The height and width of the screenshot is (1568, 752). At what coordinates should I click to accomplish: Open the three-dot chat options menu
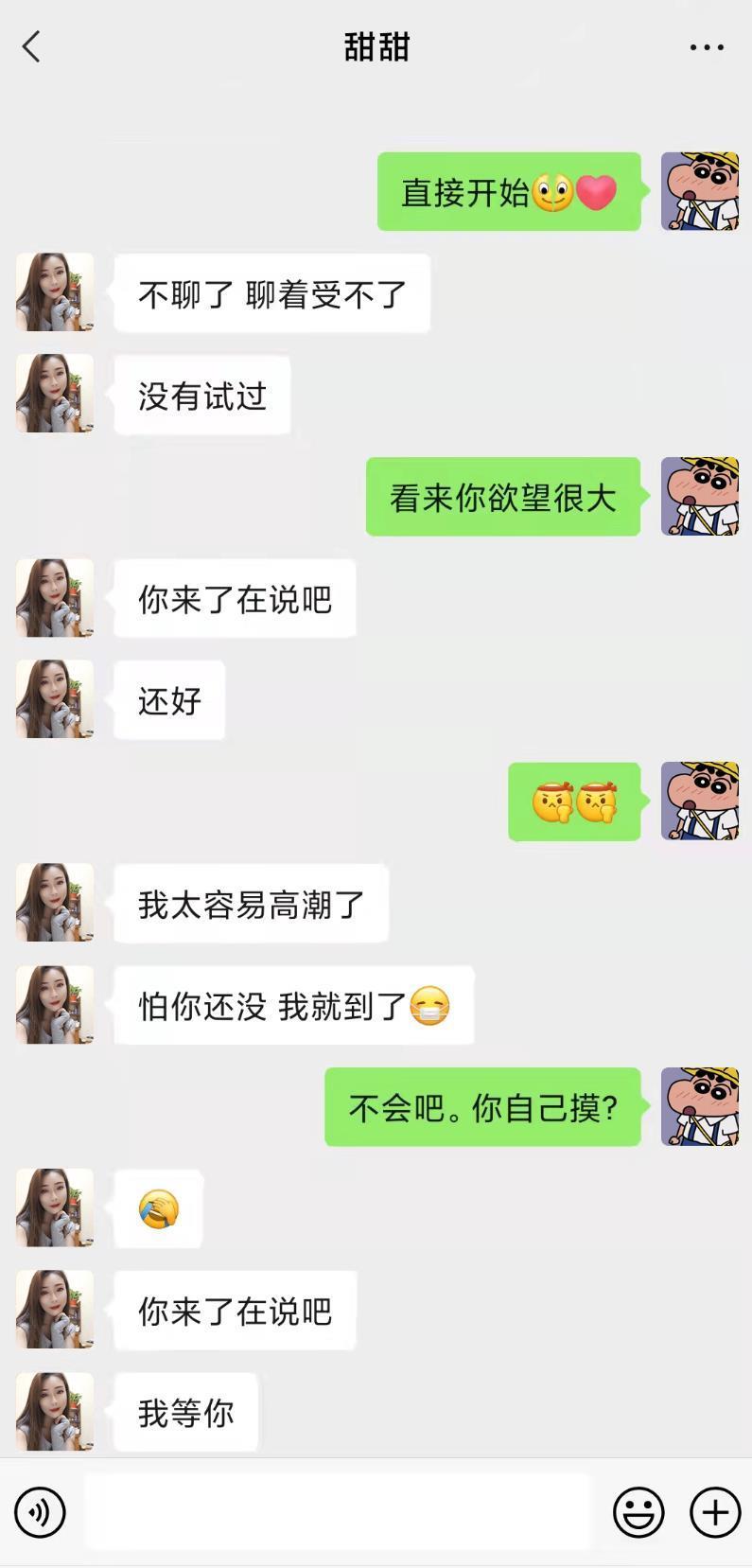click(x=706, y=47)
